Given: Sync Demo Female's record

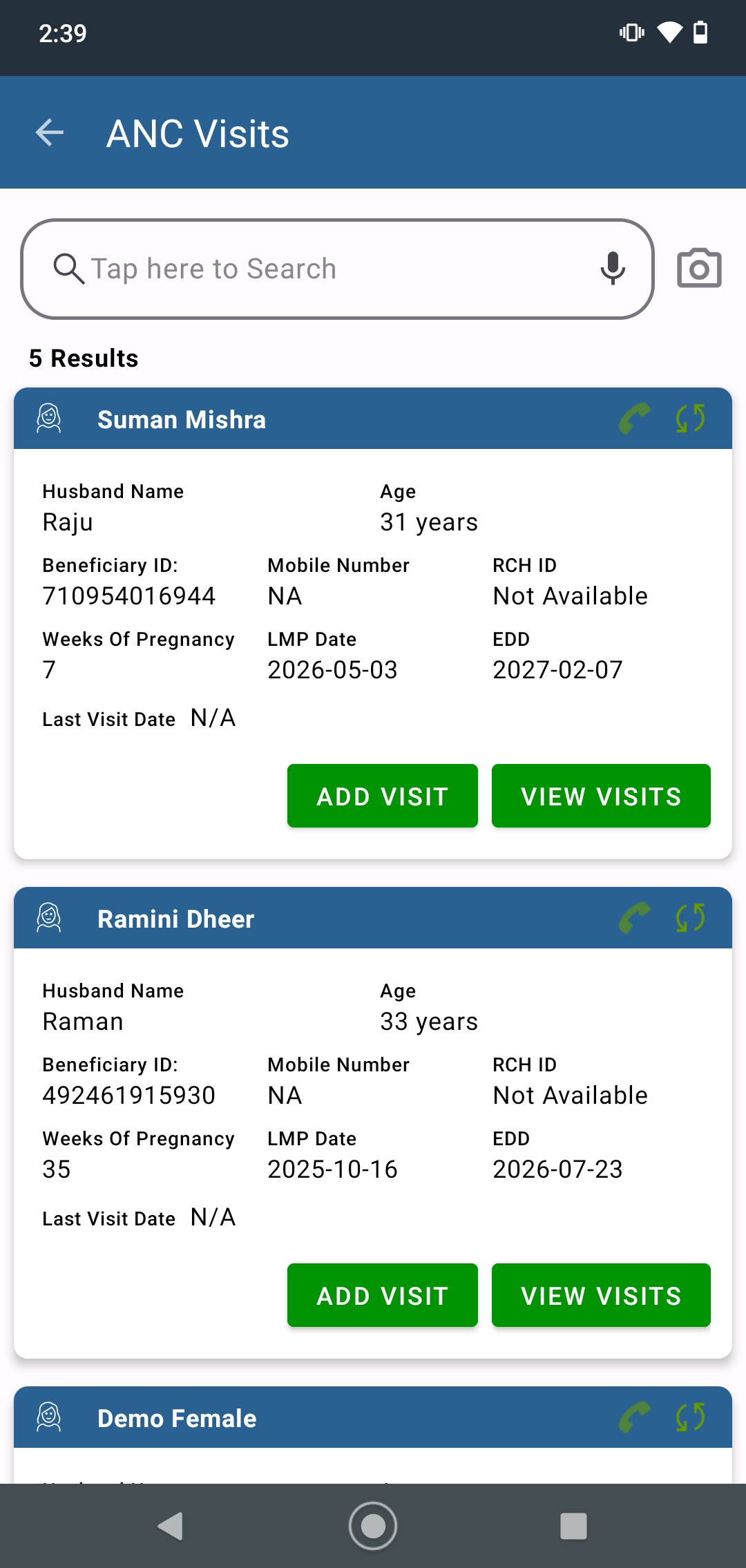Looking at the screenshot, I should point(690,1417).
